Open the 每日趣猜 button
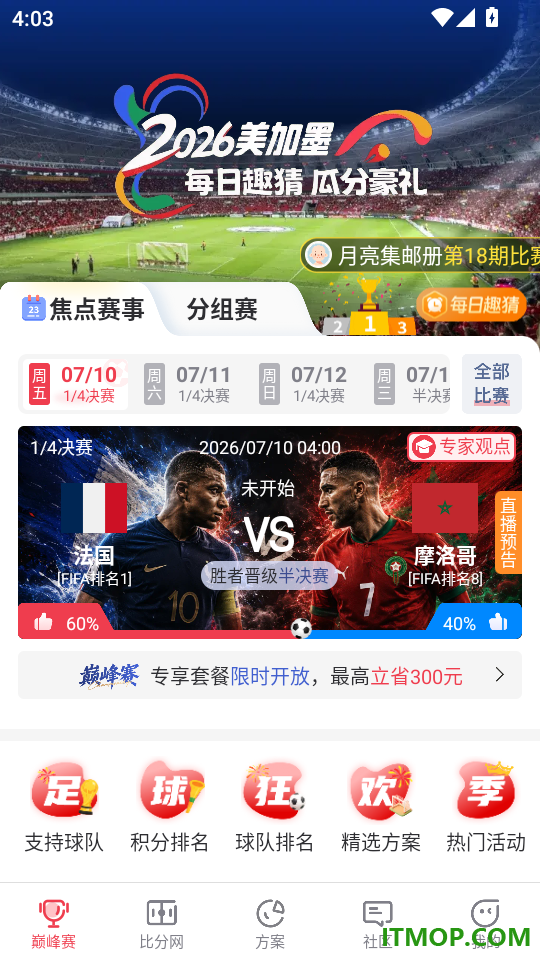This screenshot has height=960, width=540. coord(472,304)
